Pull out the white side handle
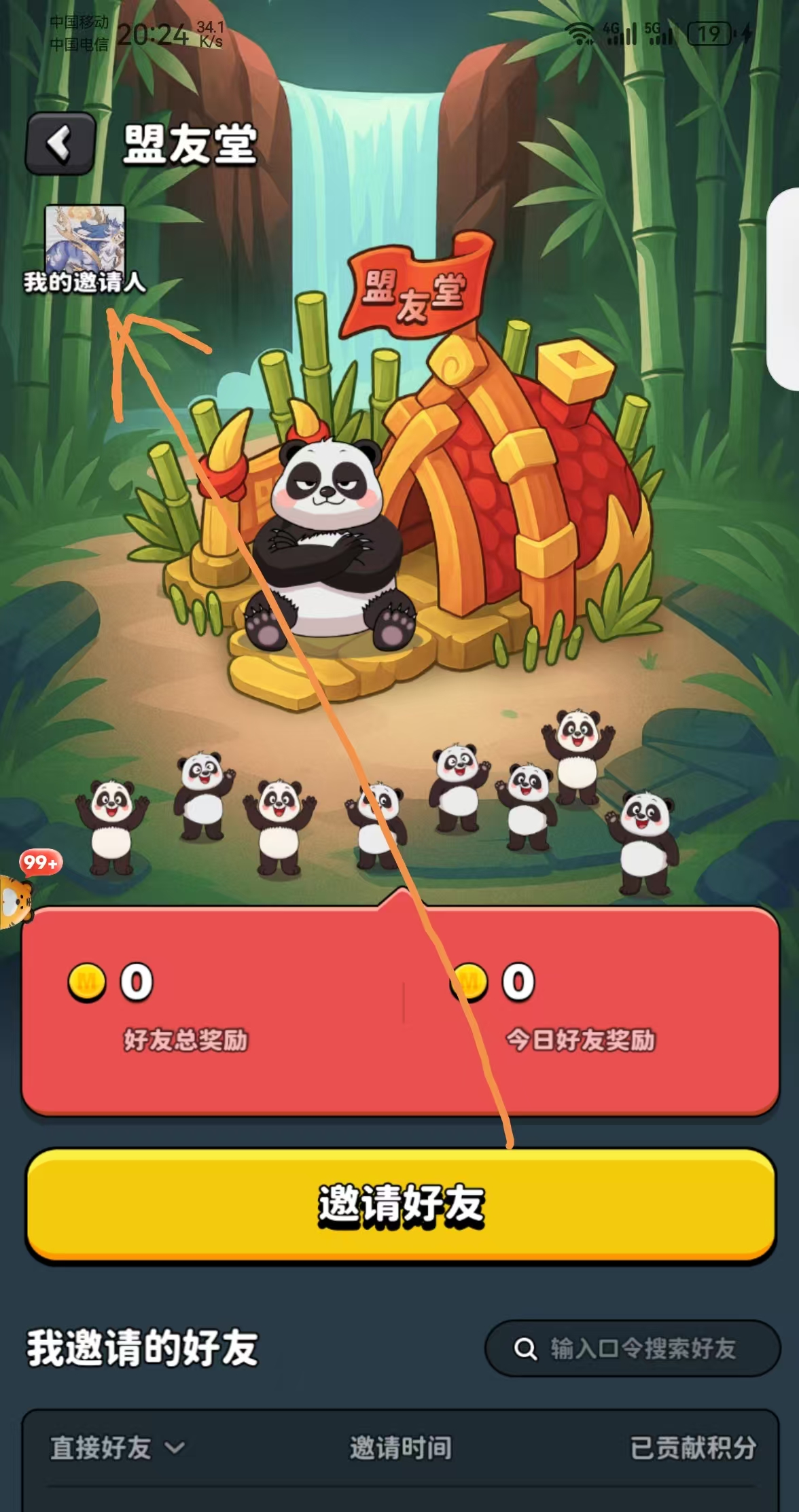Screen dimensions: 799x1512 click(783, 289)
